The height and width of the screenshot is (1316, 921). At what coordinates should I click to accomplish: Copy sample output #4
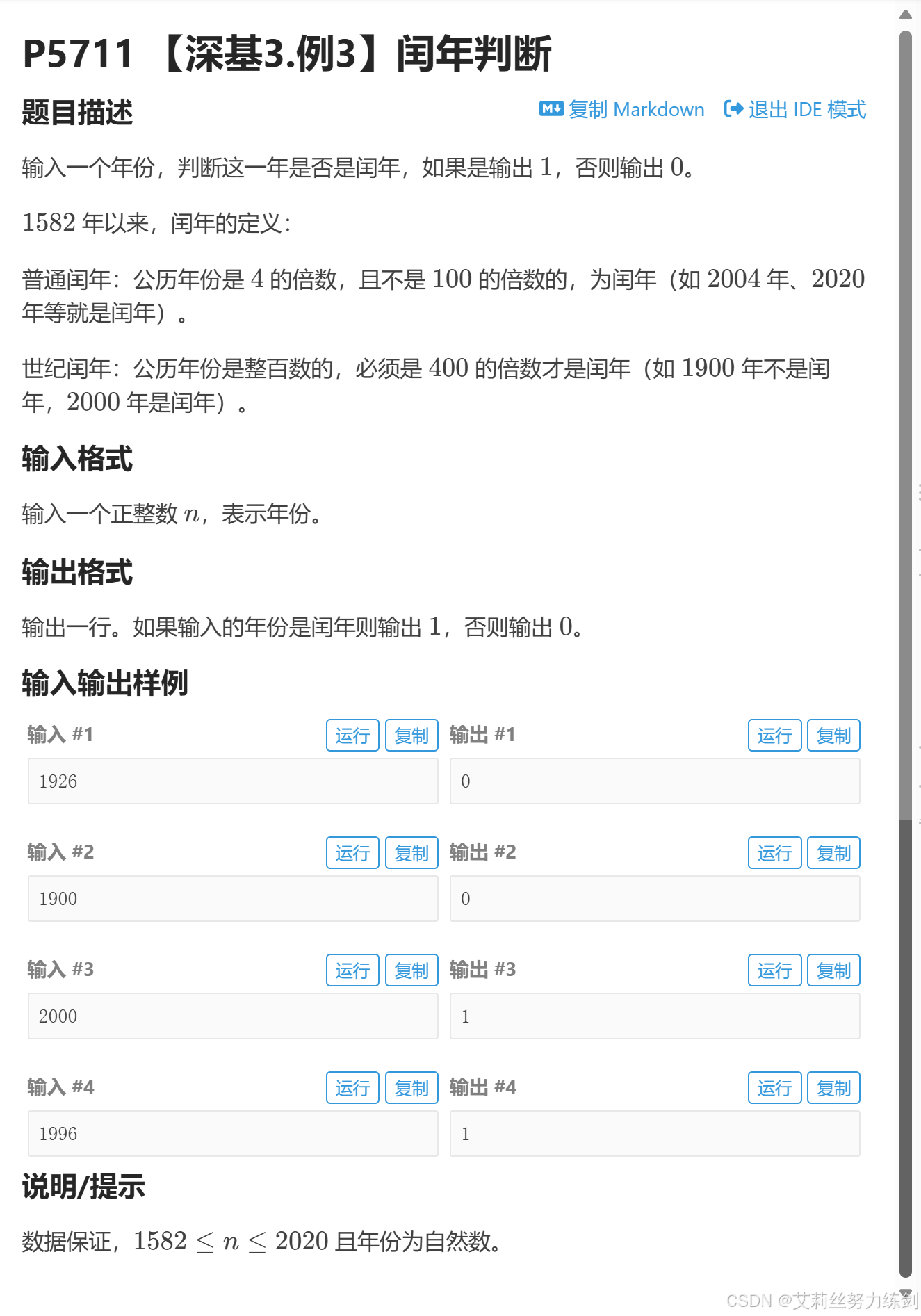tap(833, 1088)
